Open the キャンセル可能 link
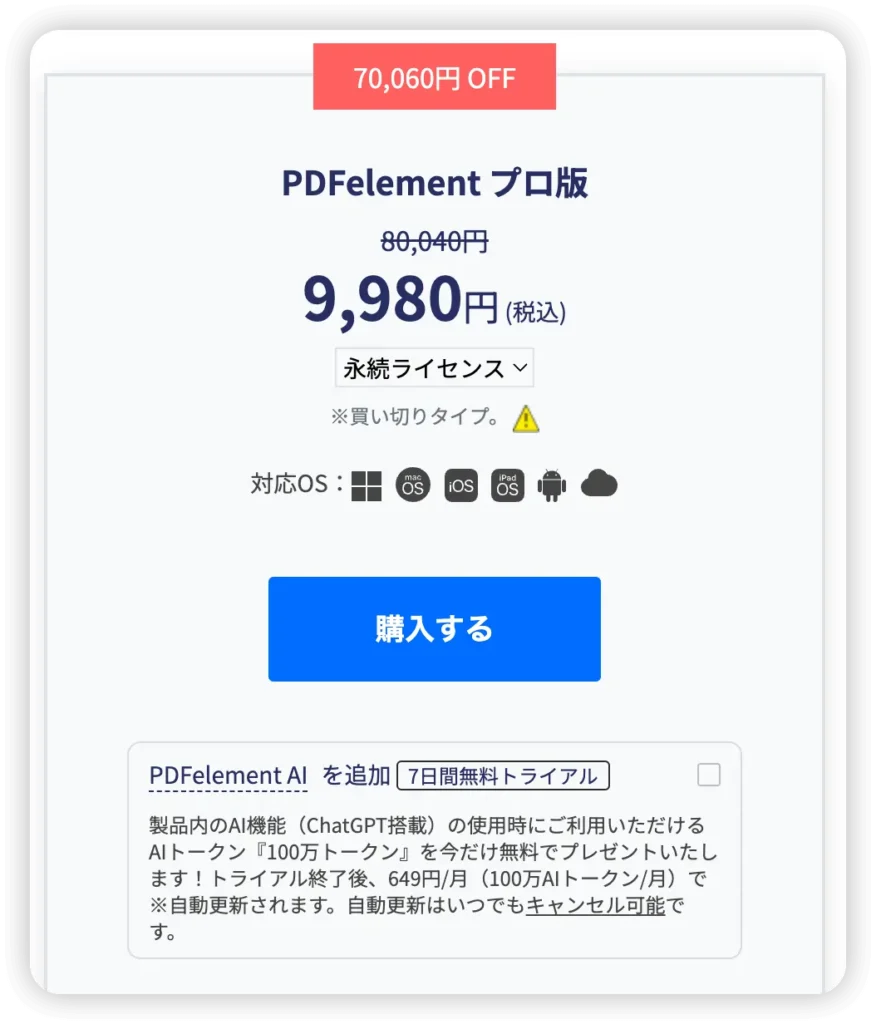Screen dimensions: 876x1024 pos(595,907)
